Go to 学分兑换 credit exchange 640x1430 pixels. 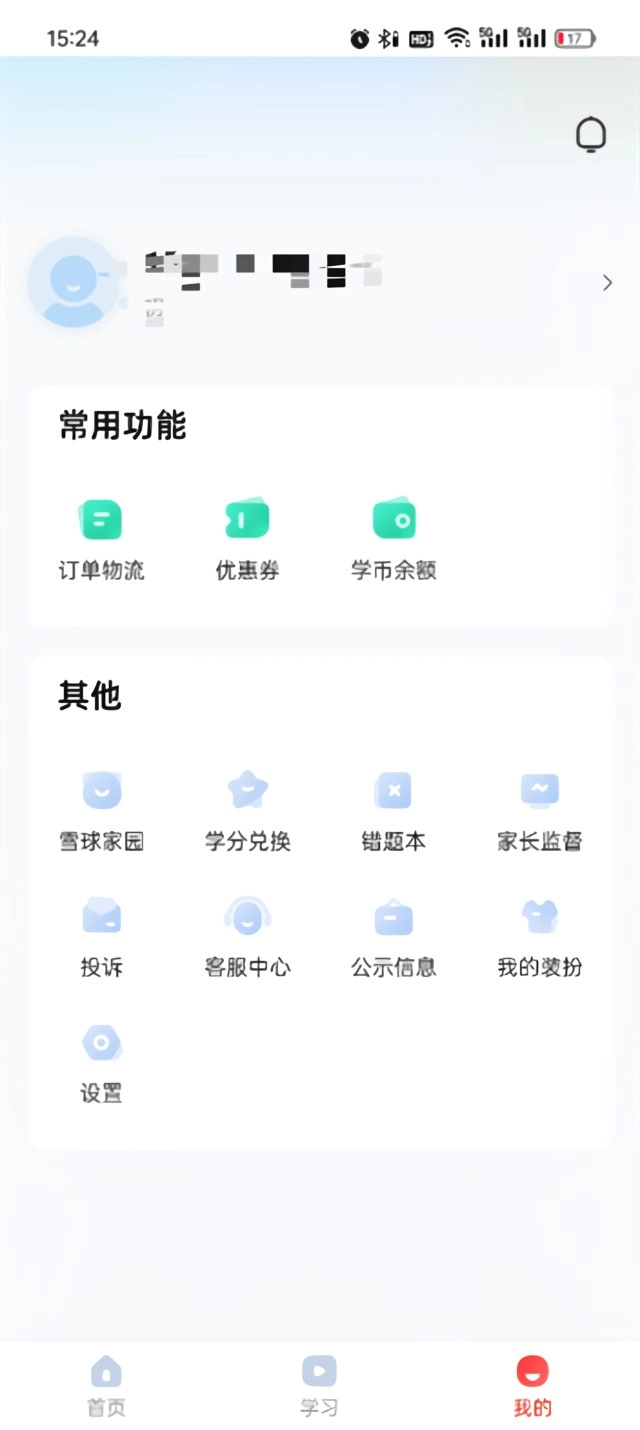[247, 810]
